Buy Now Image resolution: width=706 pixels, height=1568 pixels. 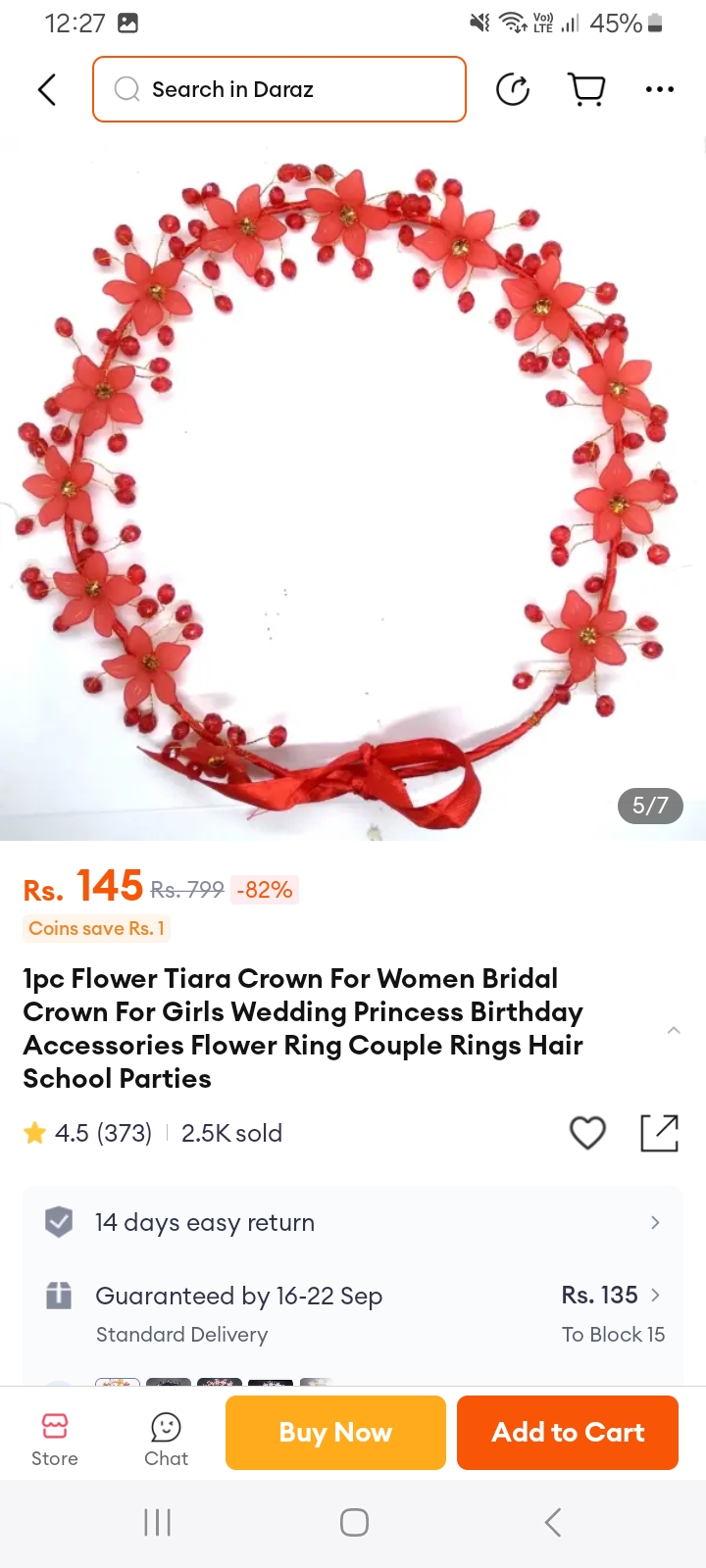(x=335, y=1432)
